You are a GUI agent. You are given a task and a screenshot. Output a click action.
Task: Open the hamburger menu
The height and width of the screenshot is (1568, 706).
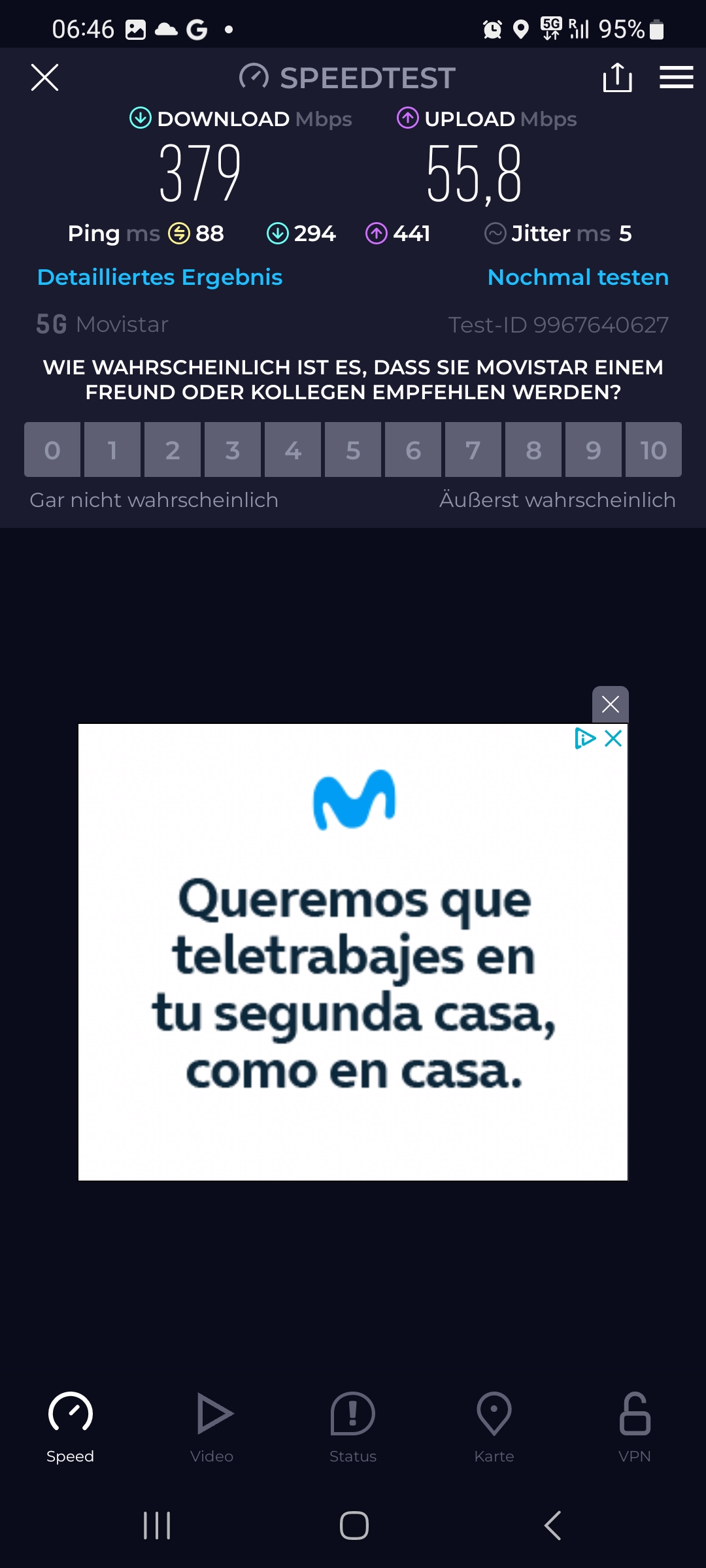pyautogui.click(x=676, y=78)
